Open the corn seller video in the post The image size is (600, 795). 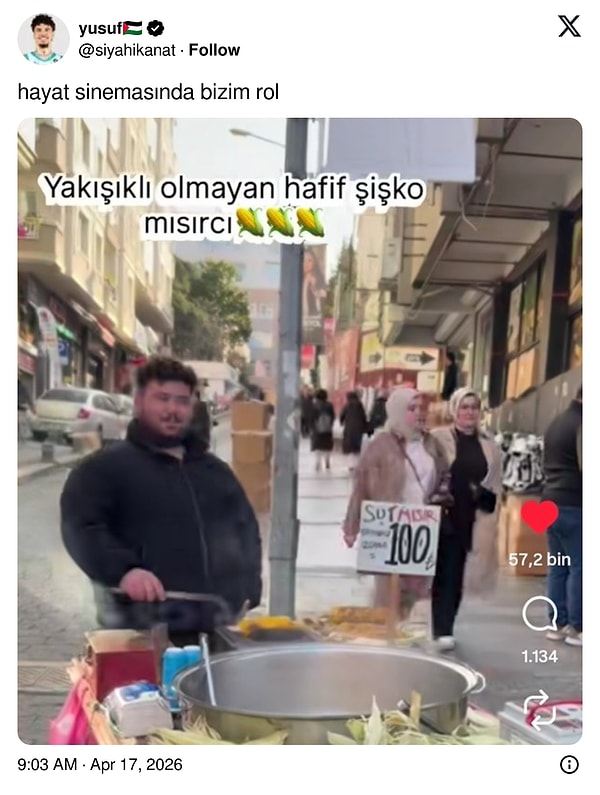299,431
